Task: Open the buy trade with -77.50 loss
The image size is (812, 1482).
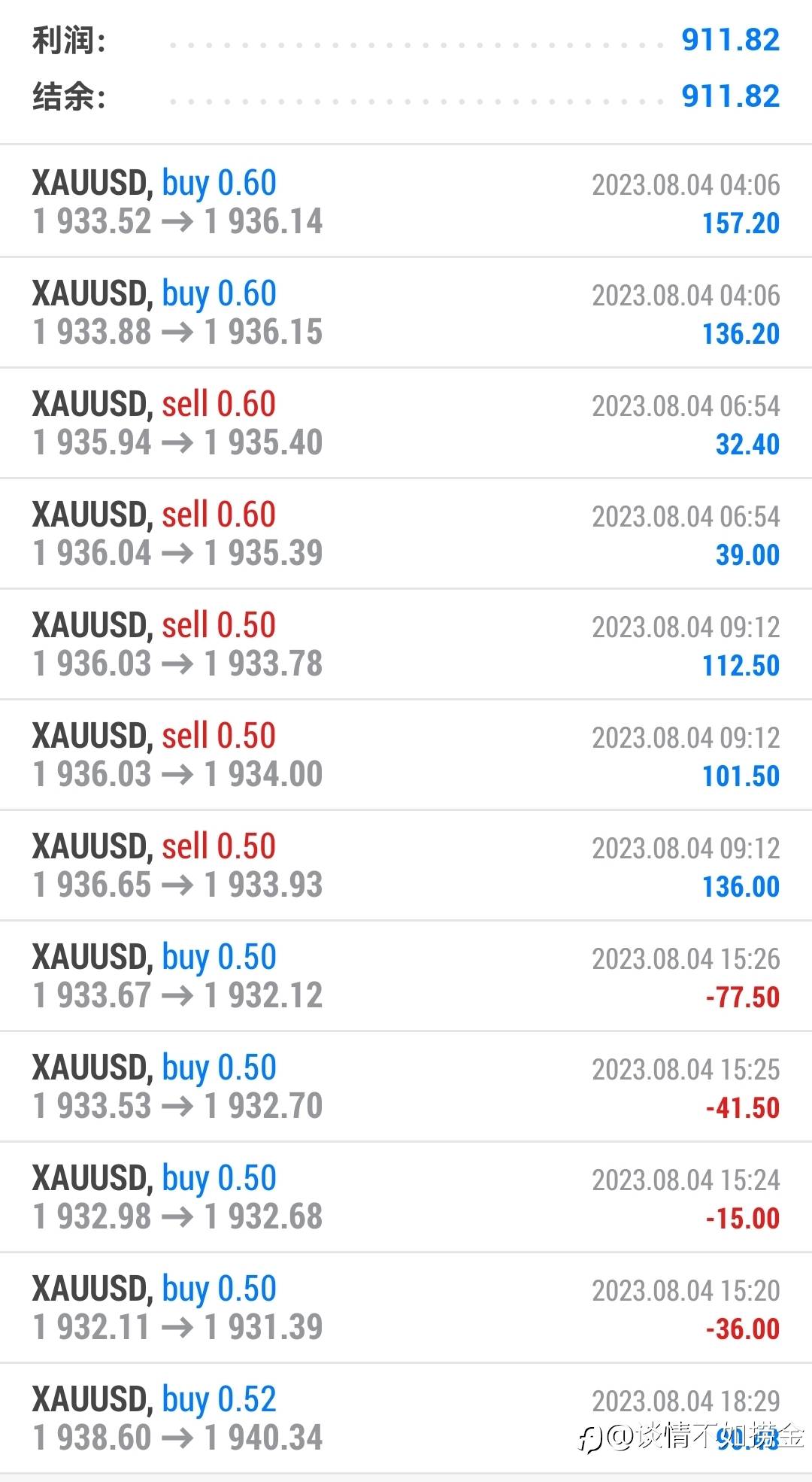Action: pos(406,976)
